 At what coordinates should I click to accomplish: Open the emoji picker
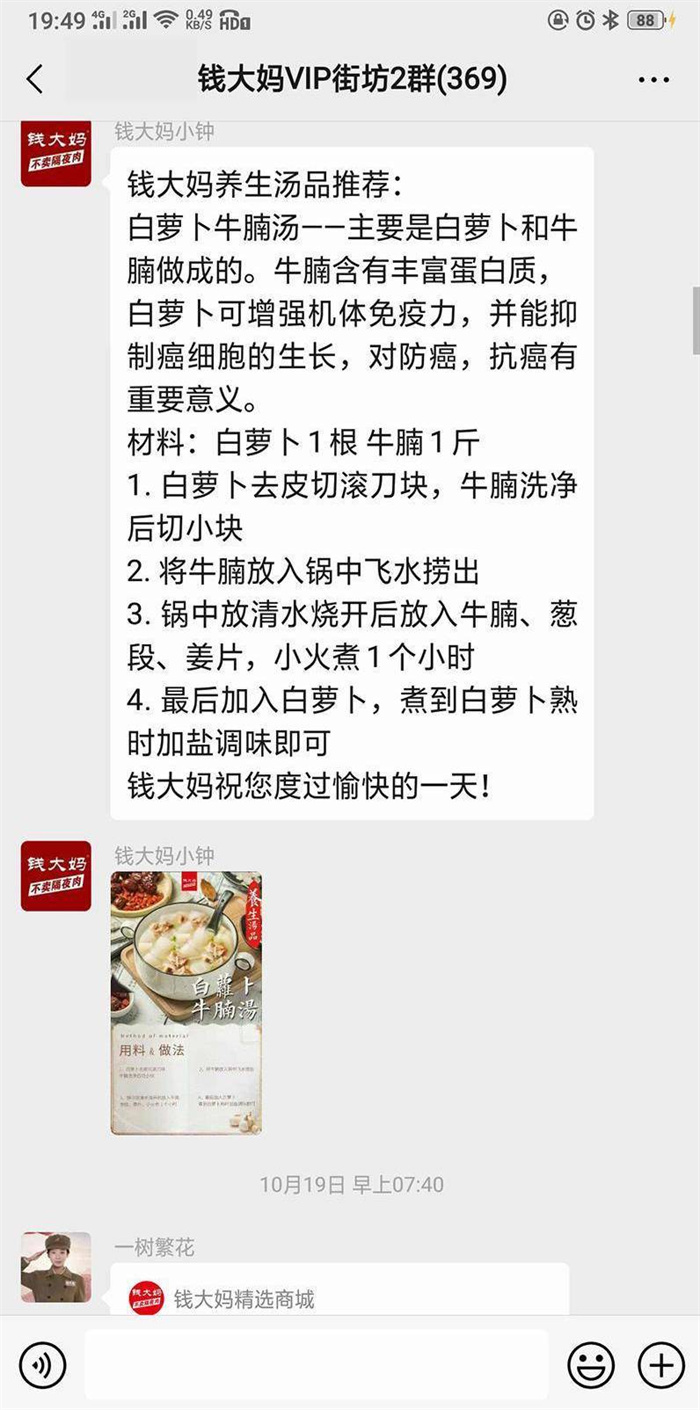click(591, 1364)
